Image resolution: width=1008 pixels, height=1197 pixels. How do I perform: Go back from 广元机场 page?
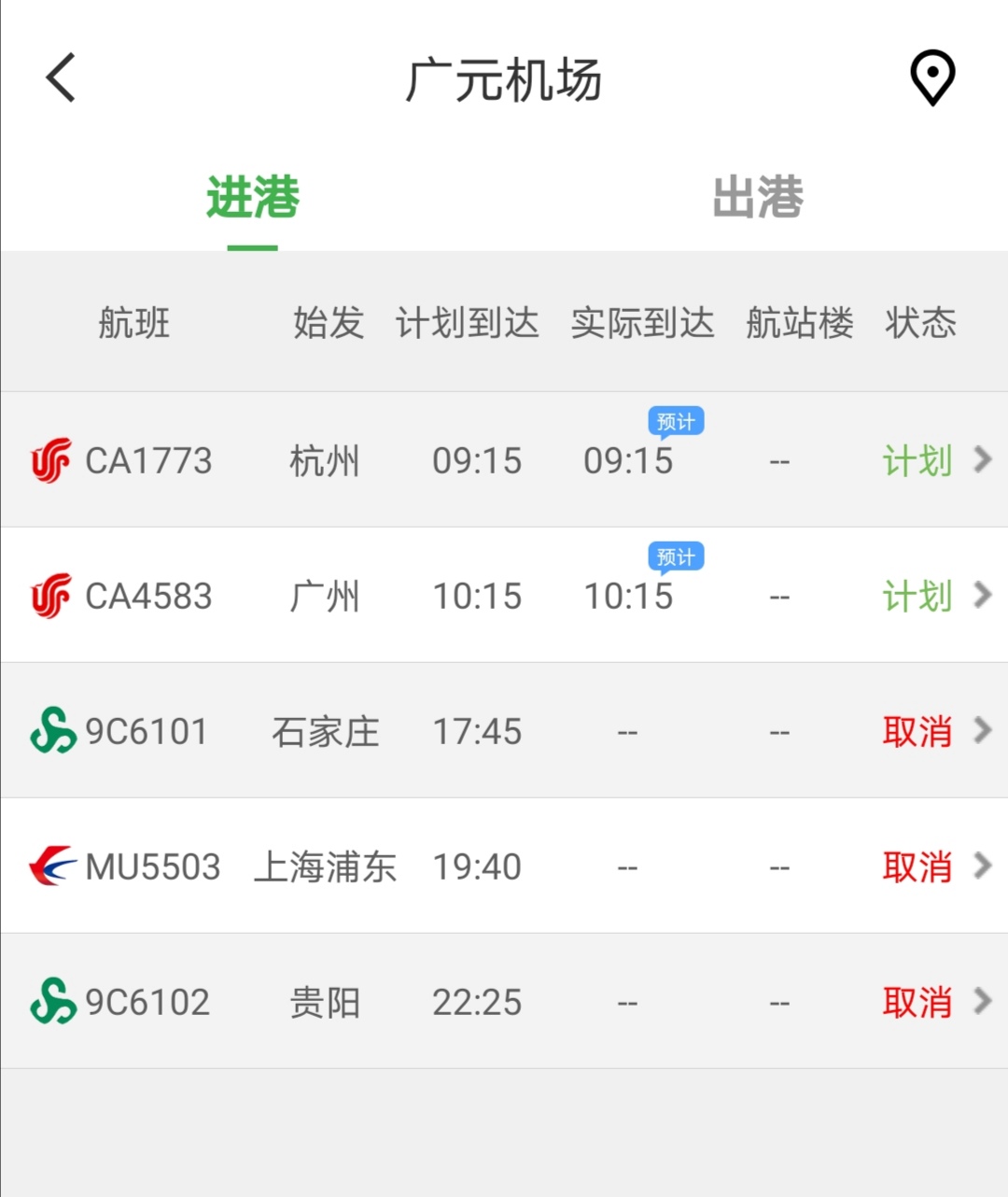pyautogui.click(x=62, y=77)
